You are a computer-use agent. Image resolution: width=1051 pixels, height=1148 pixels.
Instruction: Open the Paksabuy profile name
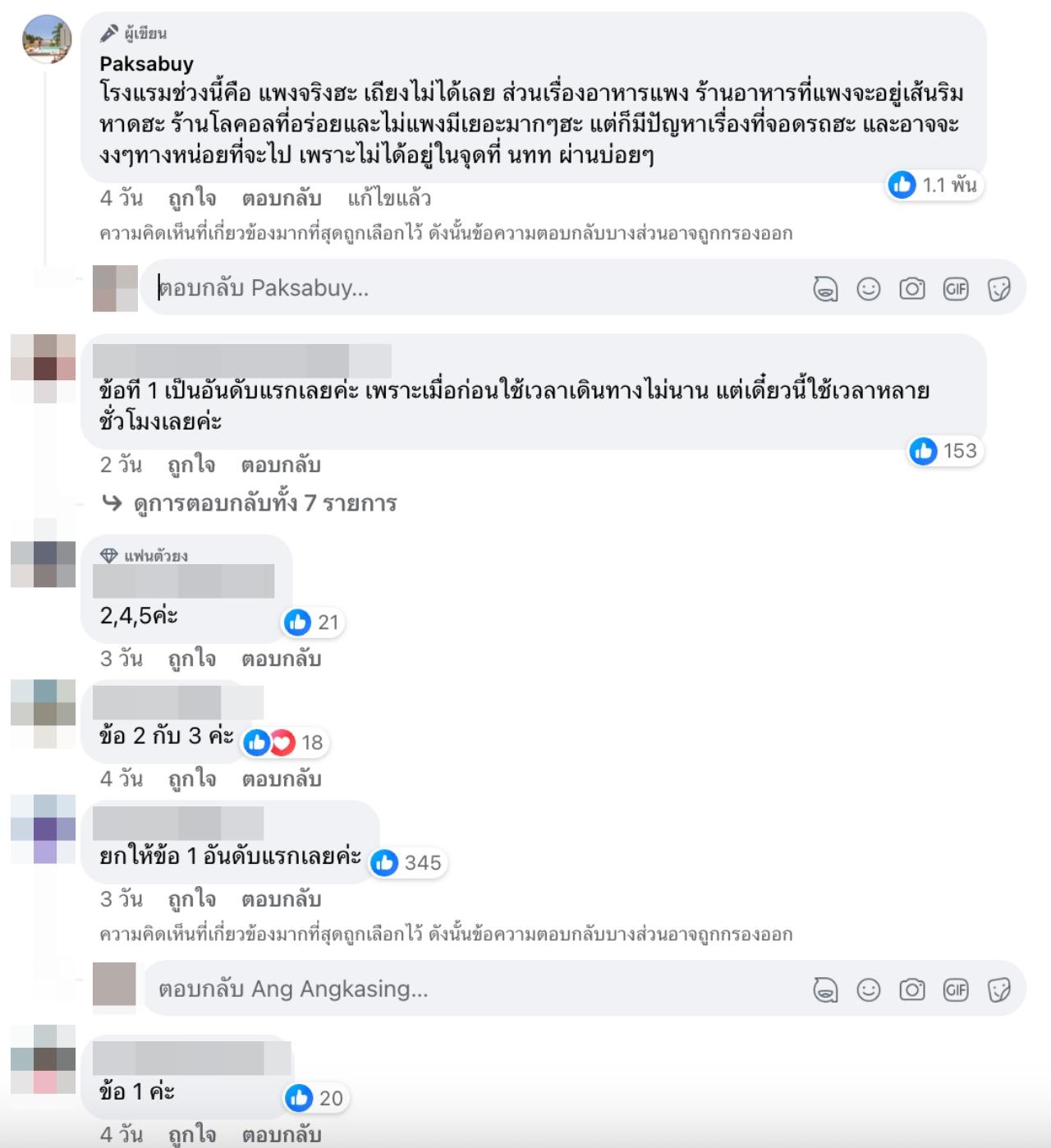146,64
